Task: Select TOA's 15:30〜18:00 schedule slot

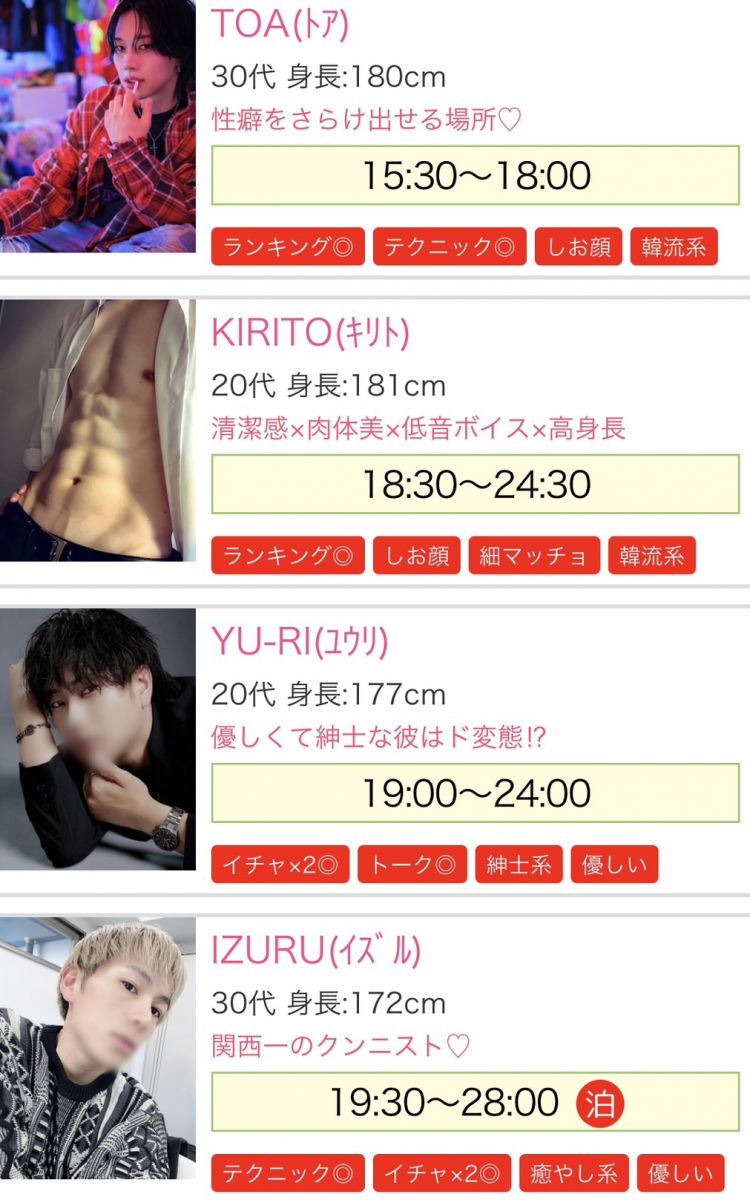Action: coord(475,175)
